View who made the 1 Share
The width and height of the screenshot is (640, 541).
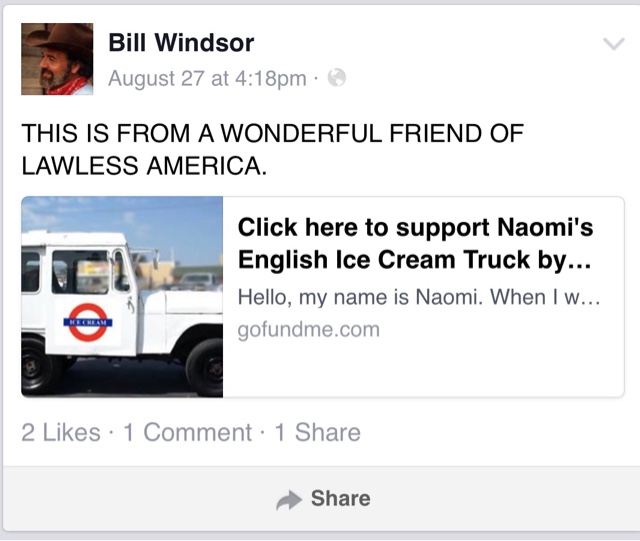pos(318,432)
